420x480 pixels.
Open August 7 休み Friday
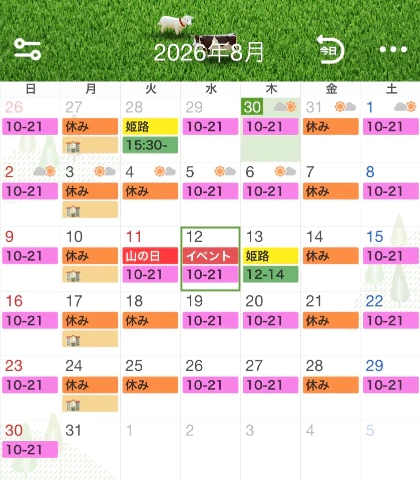(x=330, y=194)
